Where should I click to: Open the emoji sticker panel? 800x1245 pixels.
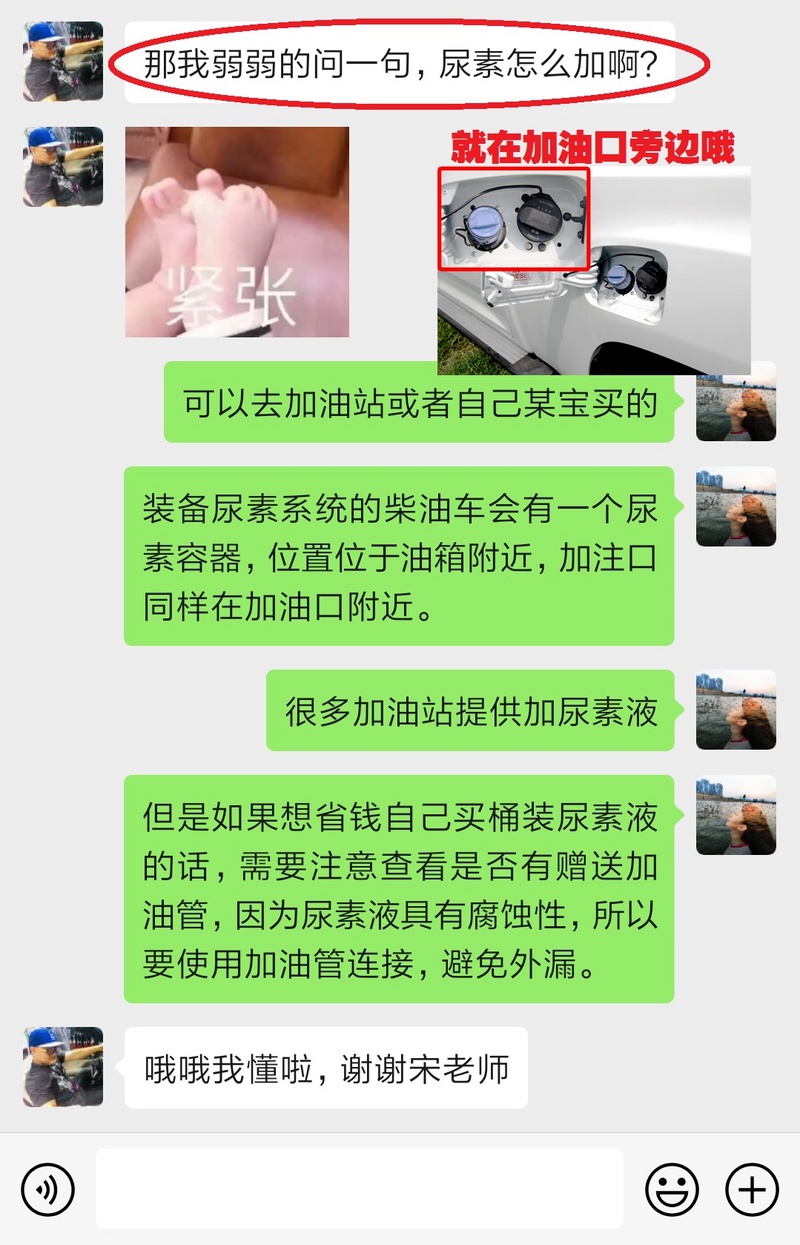pos(672,1189)
